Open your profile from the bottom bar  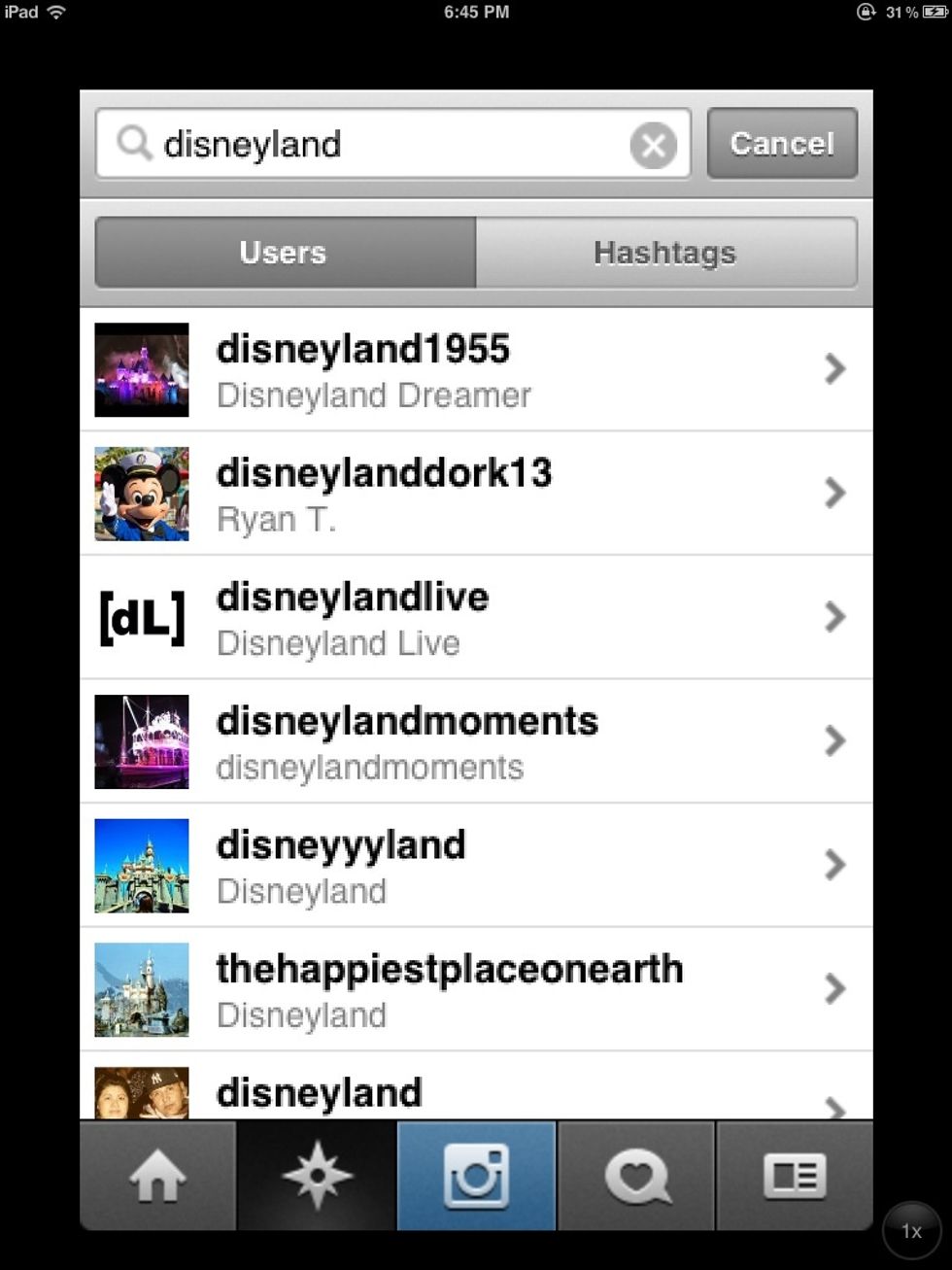pyautogui.click(x=795, y=1176)
